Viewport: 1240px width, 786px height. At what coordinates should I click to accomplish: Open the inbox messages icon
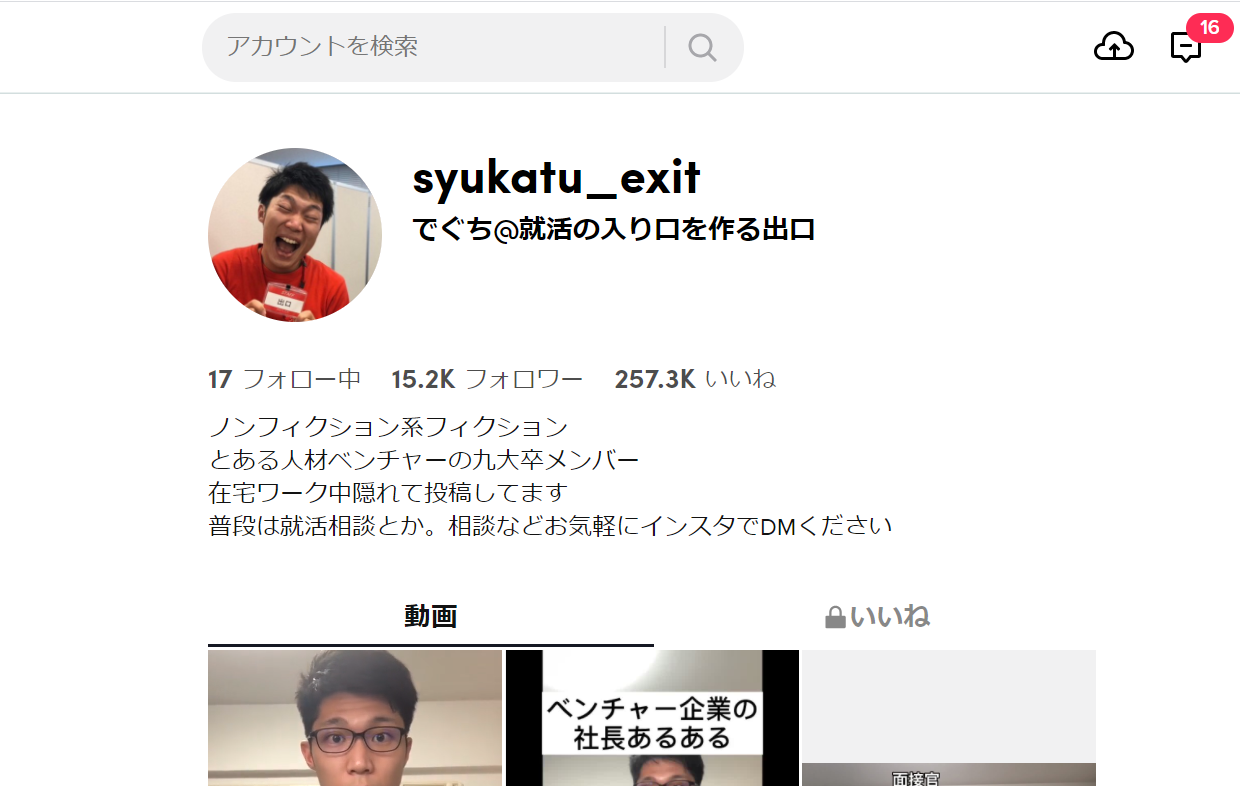pyautogui.click(x=1185, y=47)
